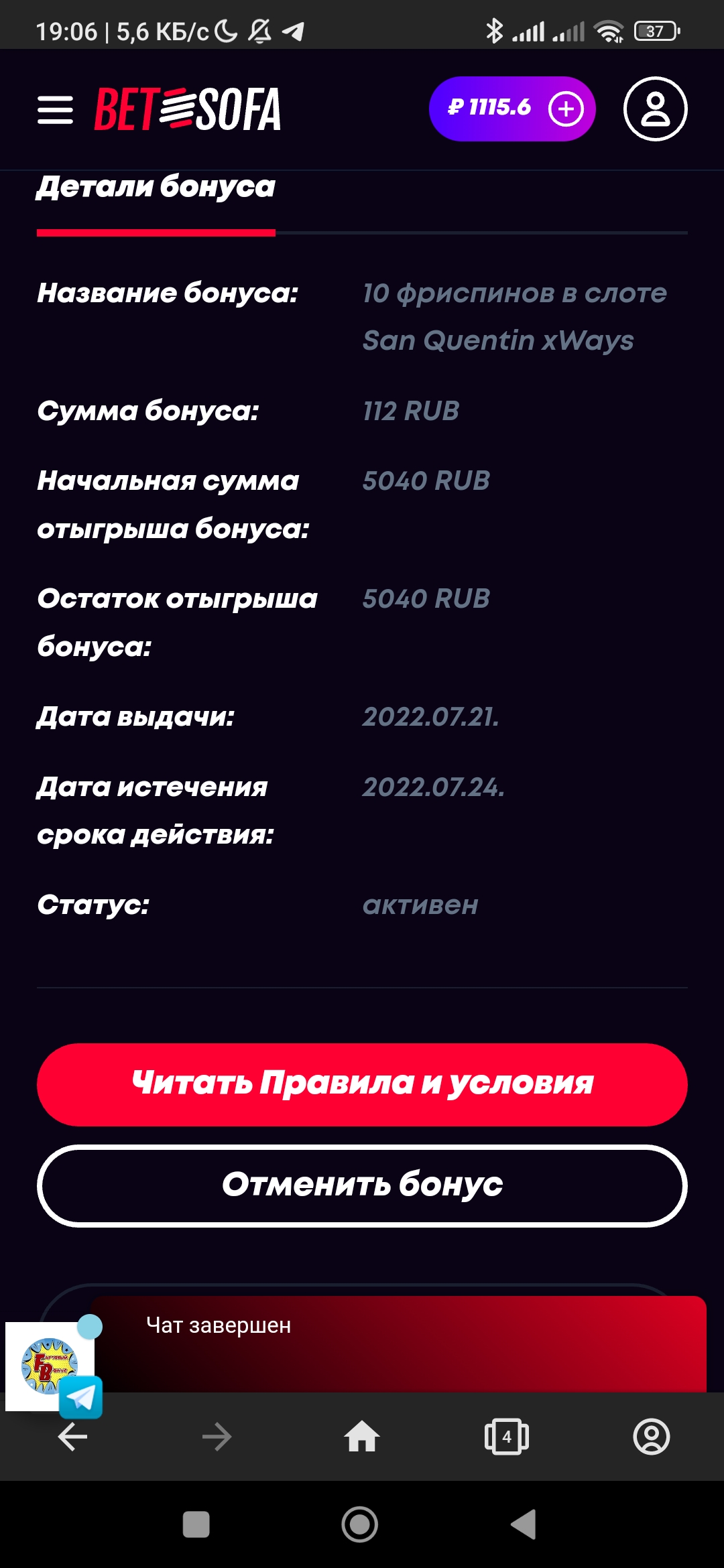724x1568 pixels.
Task: Tap the system home button
Action: (360, 1524)
